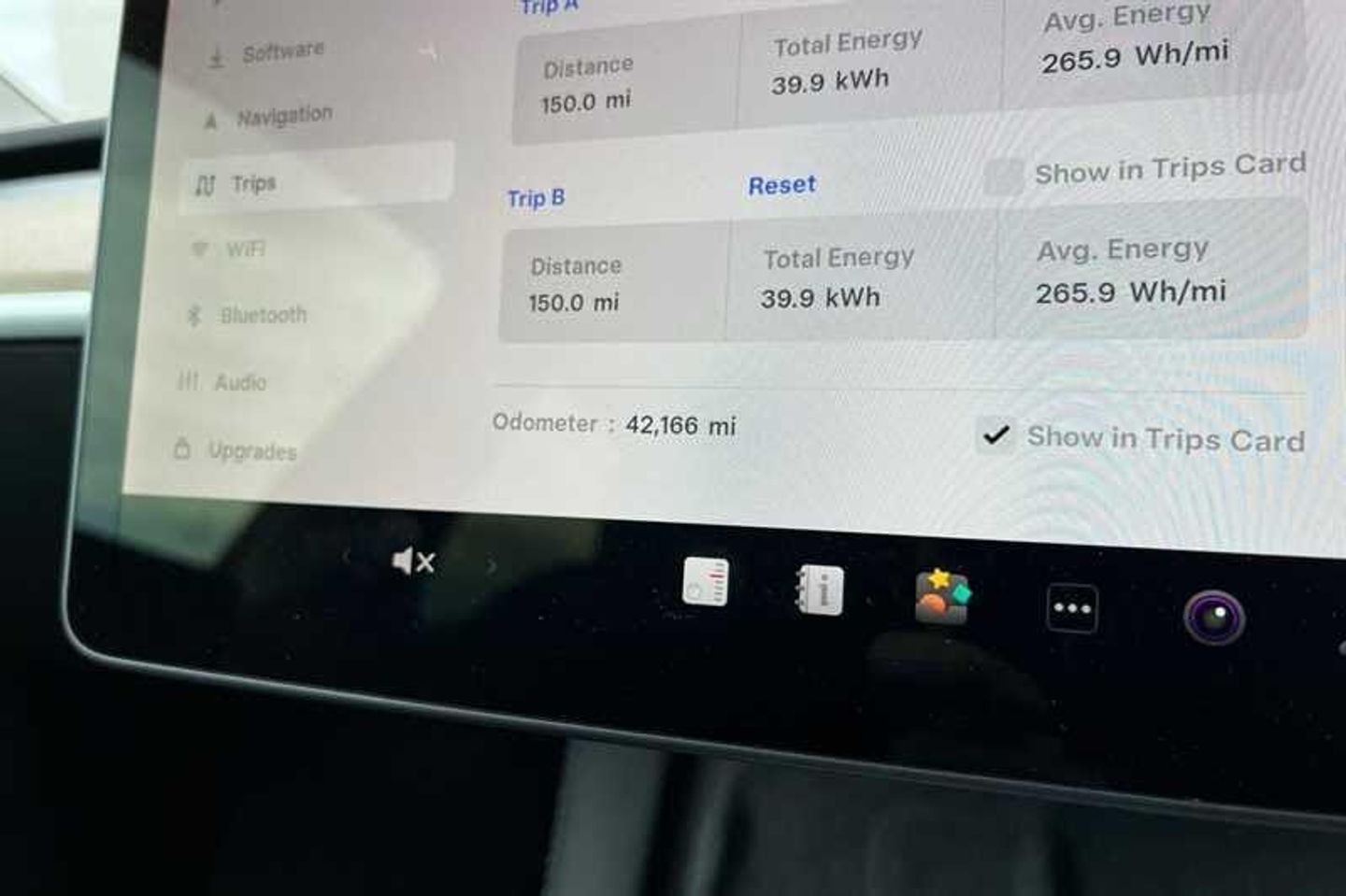Screen dimensions: 1346x896
Task: Reset Trip B data
Action: pos(781,185)
